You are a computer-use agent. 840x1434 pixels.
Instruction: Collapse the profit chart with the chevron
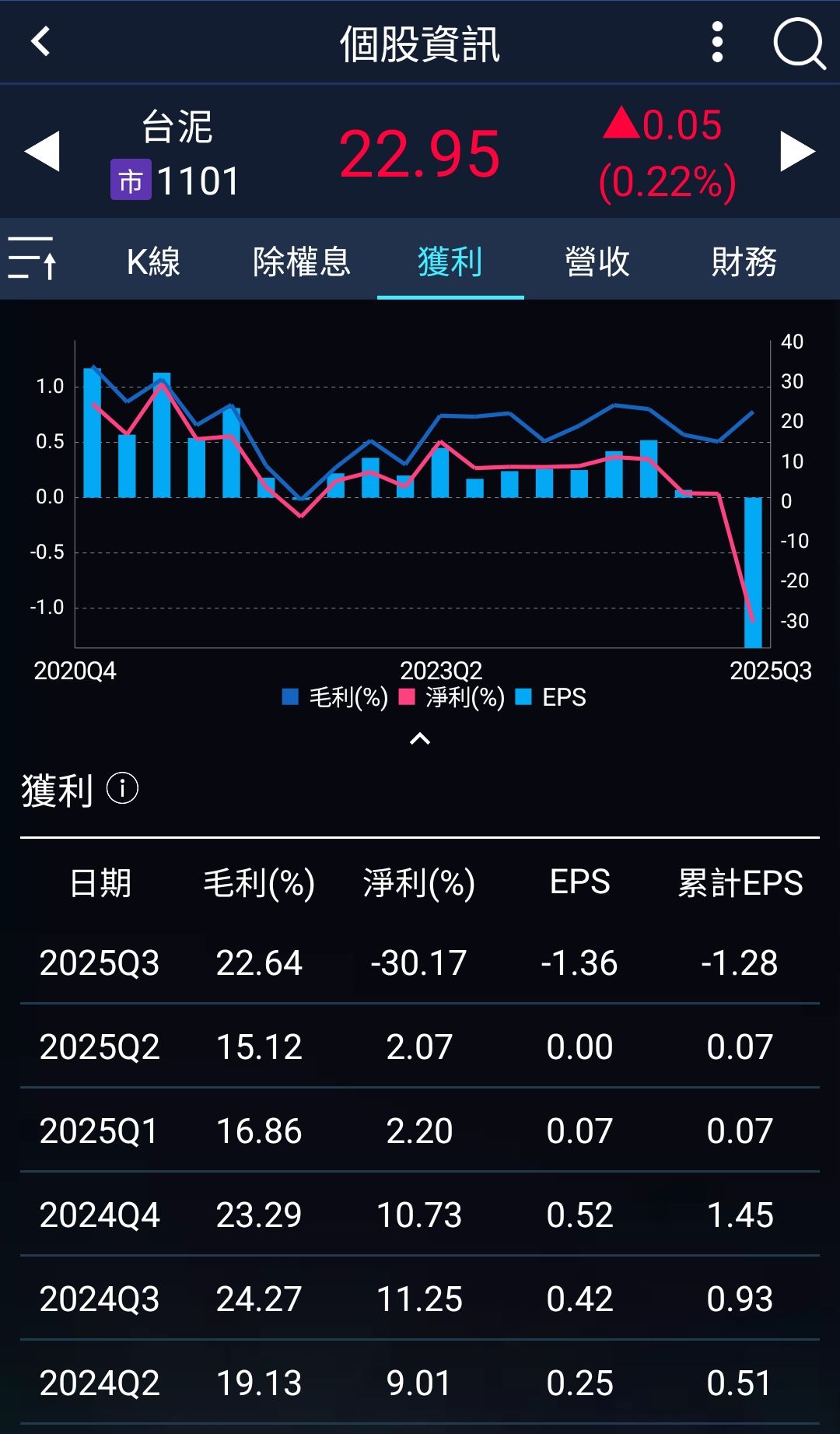420,739
